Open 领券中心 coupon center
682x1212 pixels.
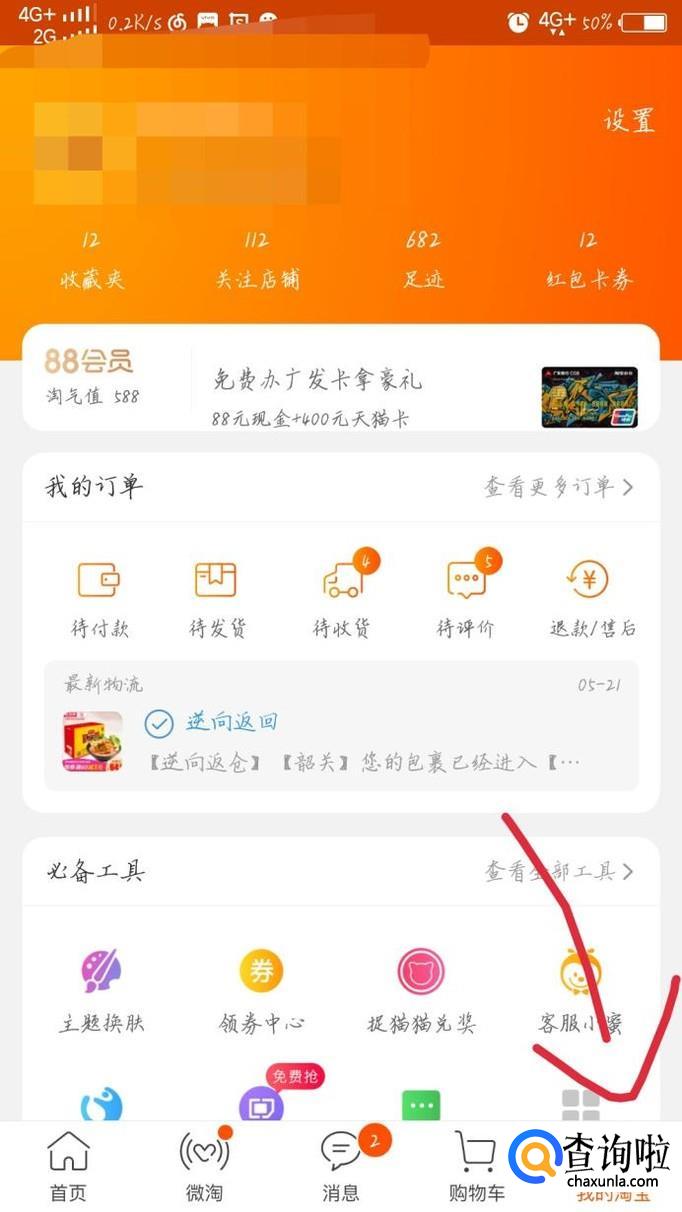coord(261,990)
